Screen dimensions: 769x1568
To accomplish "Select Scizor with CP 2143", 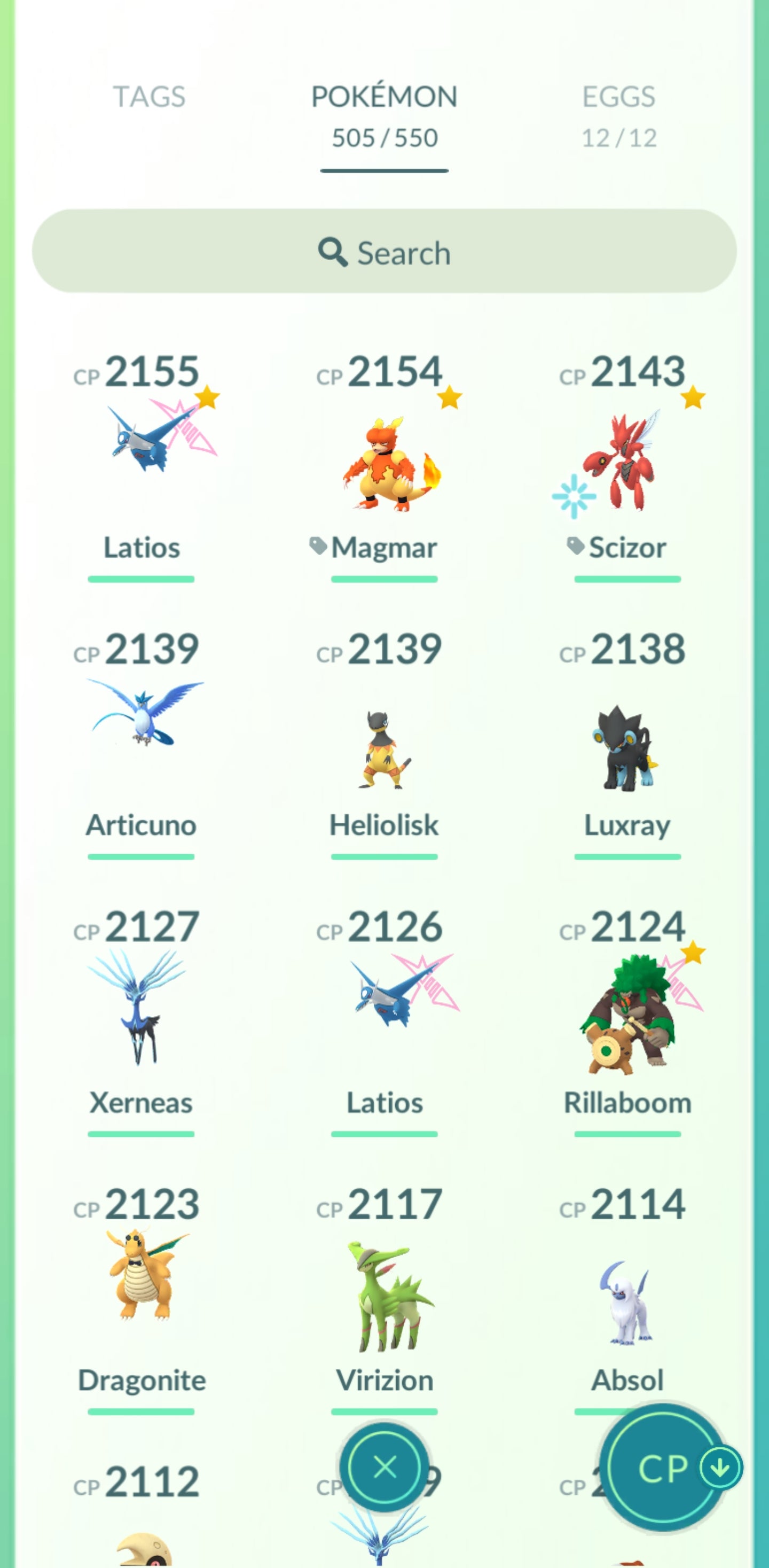I will 626,463.
